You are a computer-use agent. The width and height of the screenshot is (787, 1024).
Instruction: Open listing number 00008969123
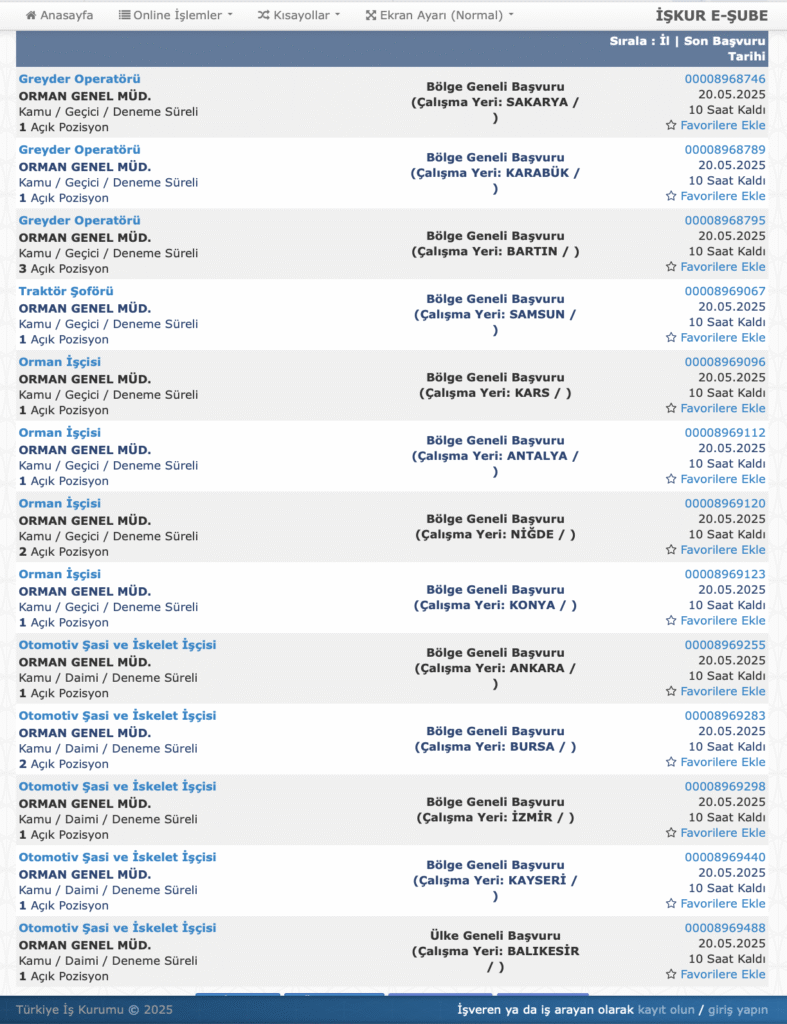click(x=725, y=574)
